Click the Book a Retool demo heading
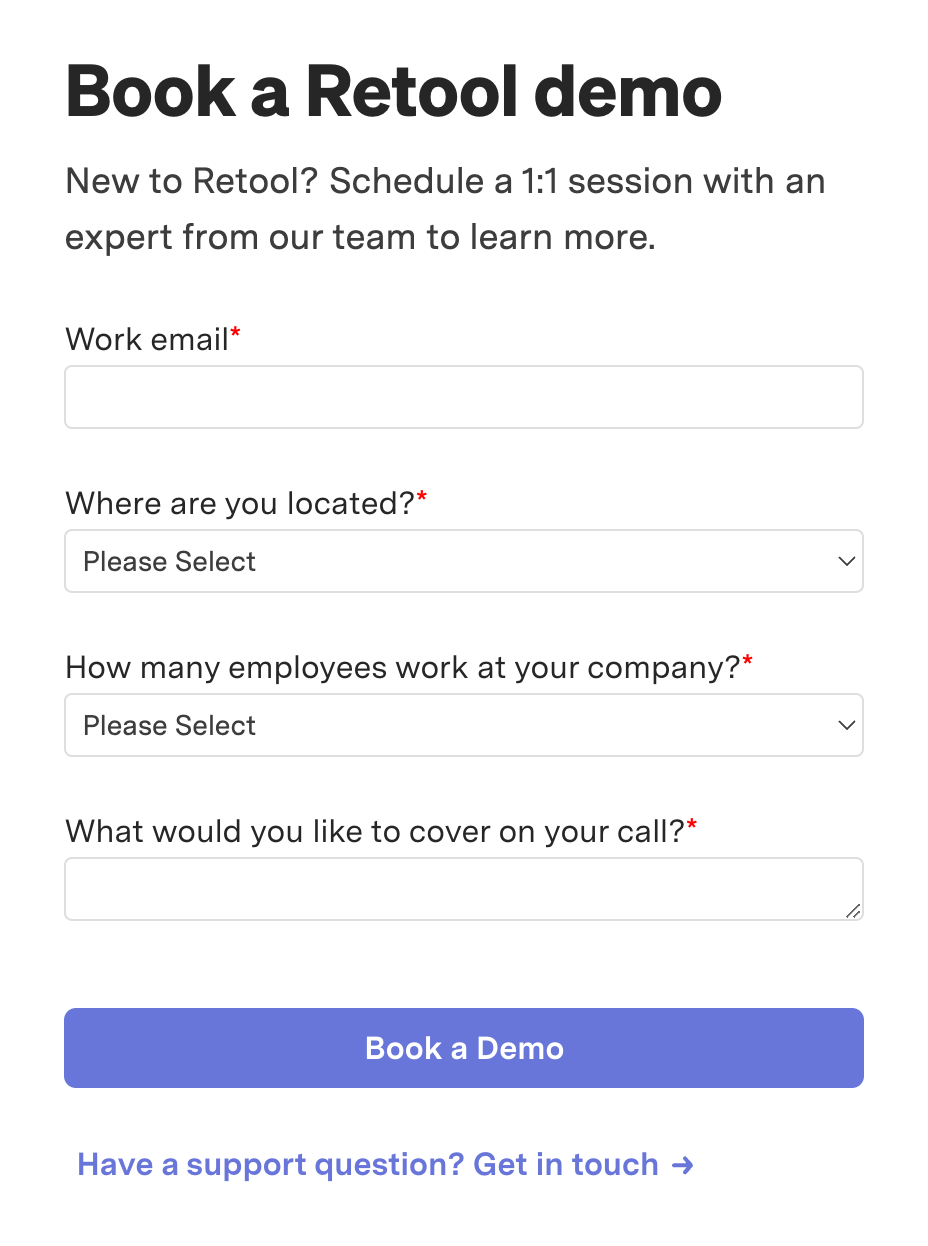 393,91
